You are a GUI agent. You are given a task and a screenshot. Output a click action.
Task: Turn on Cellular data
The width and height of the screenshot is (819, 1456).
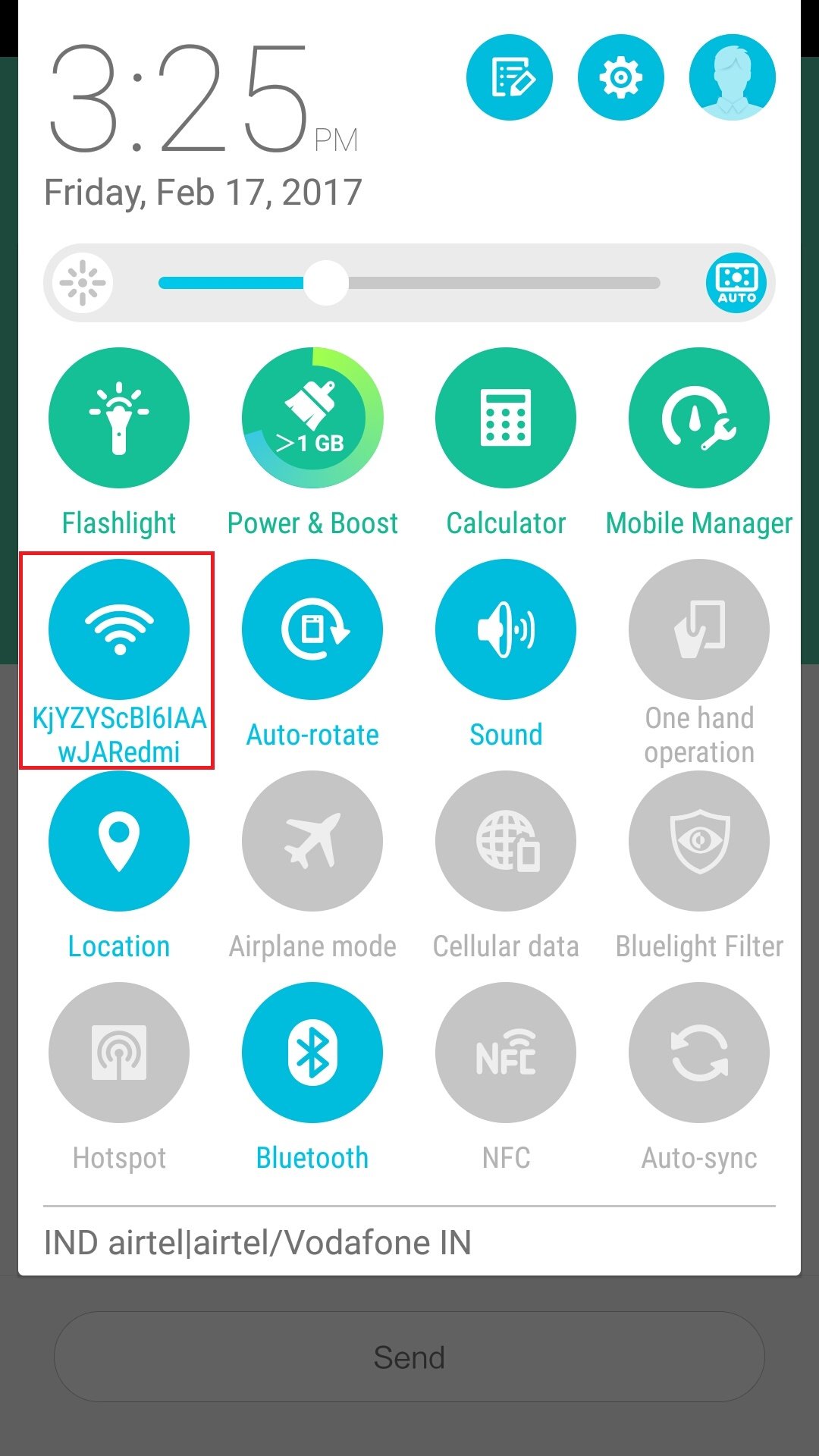click(506, 841)
